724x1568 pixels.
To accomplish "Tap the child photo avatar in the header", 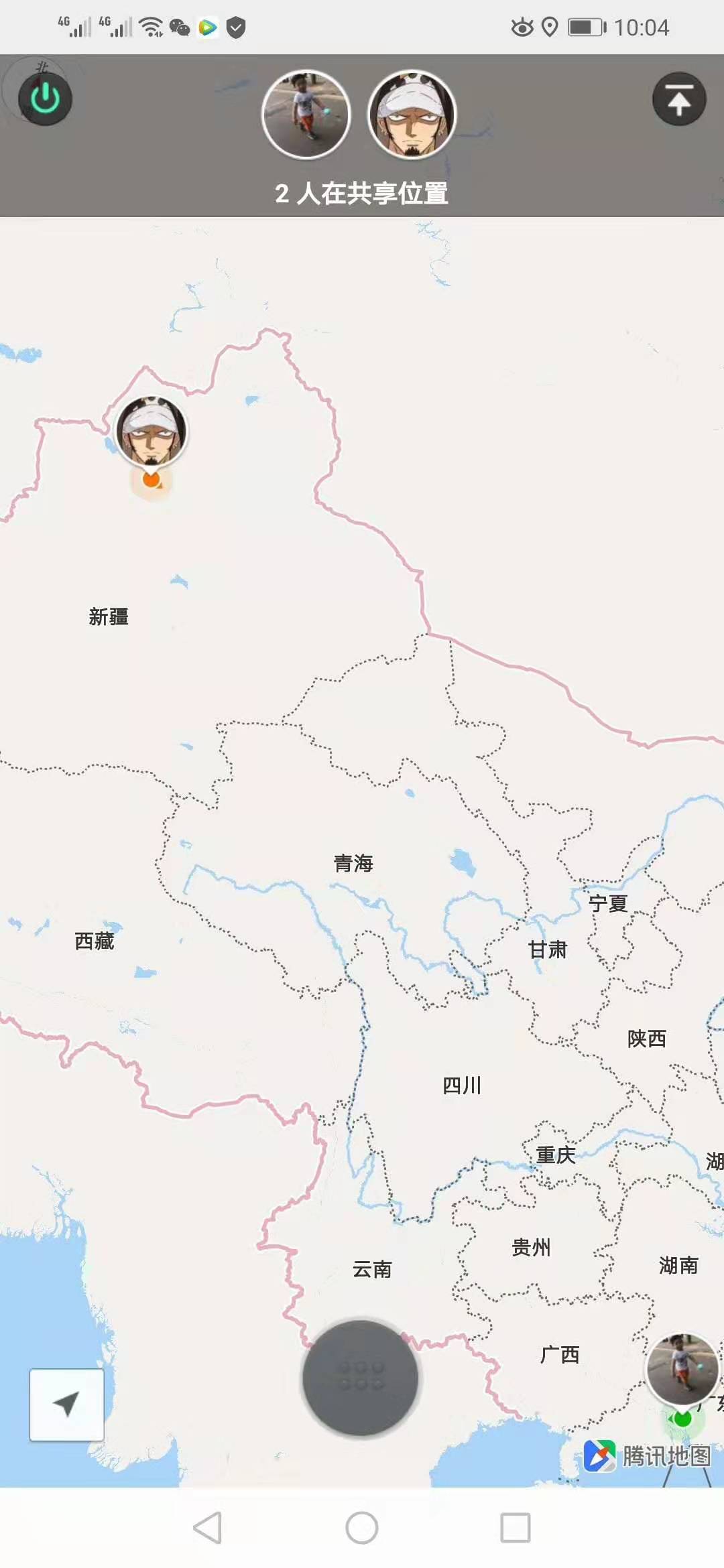I will click(x=306, y=115).
